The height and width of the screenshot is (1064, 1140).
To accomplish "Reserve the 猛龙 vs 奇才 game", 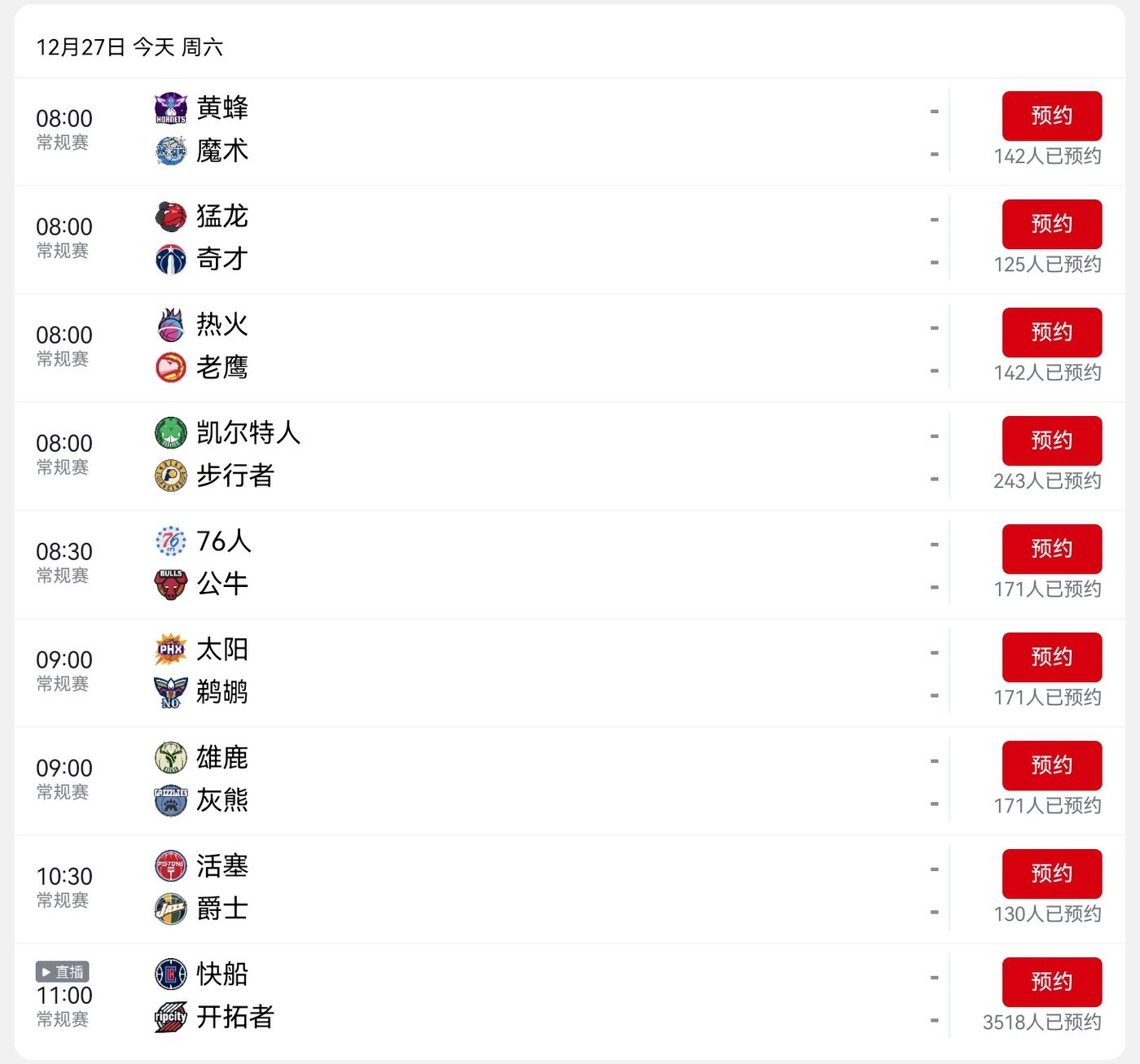I will point(1051,225).
